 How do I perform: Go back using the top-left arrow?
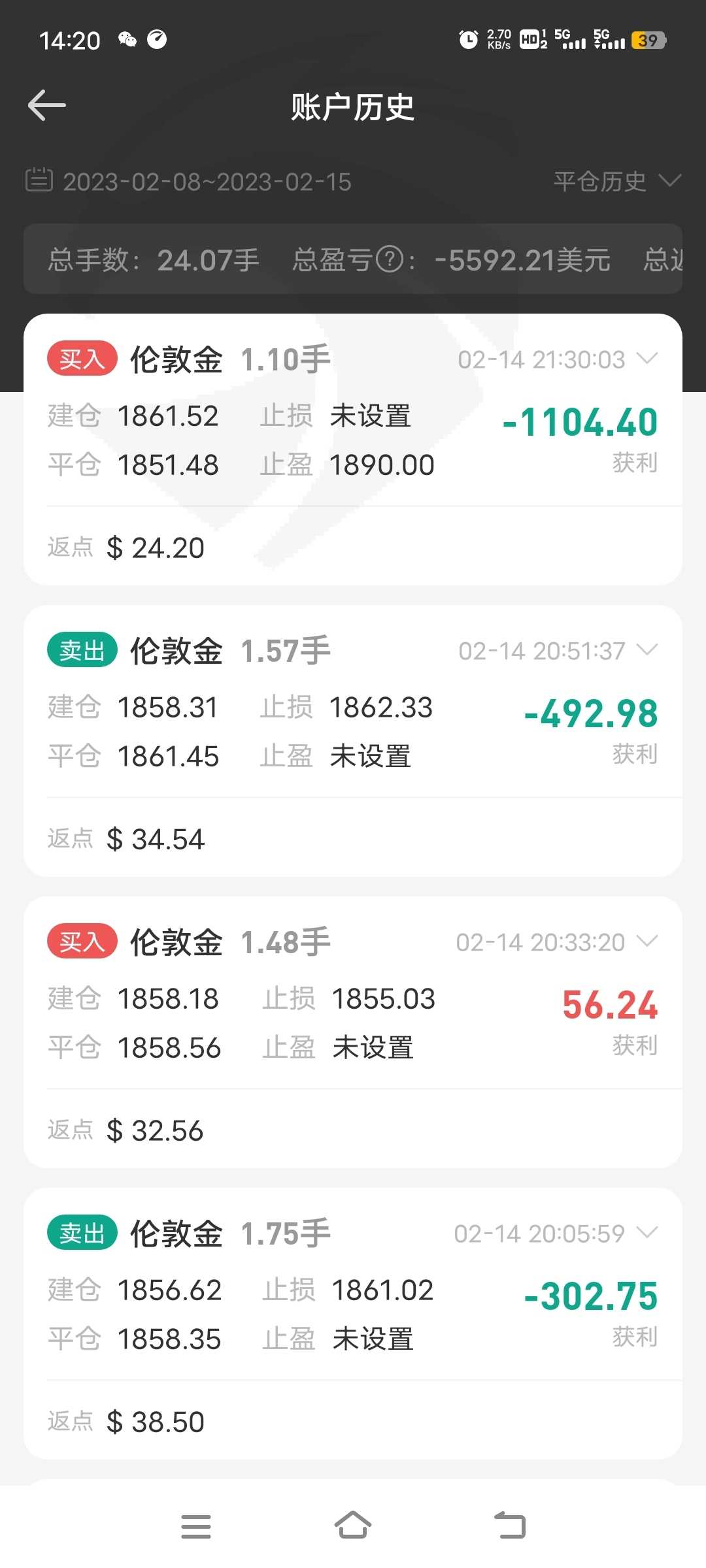(x=47, y=106)
